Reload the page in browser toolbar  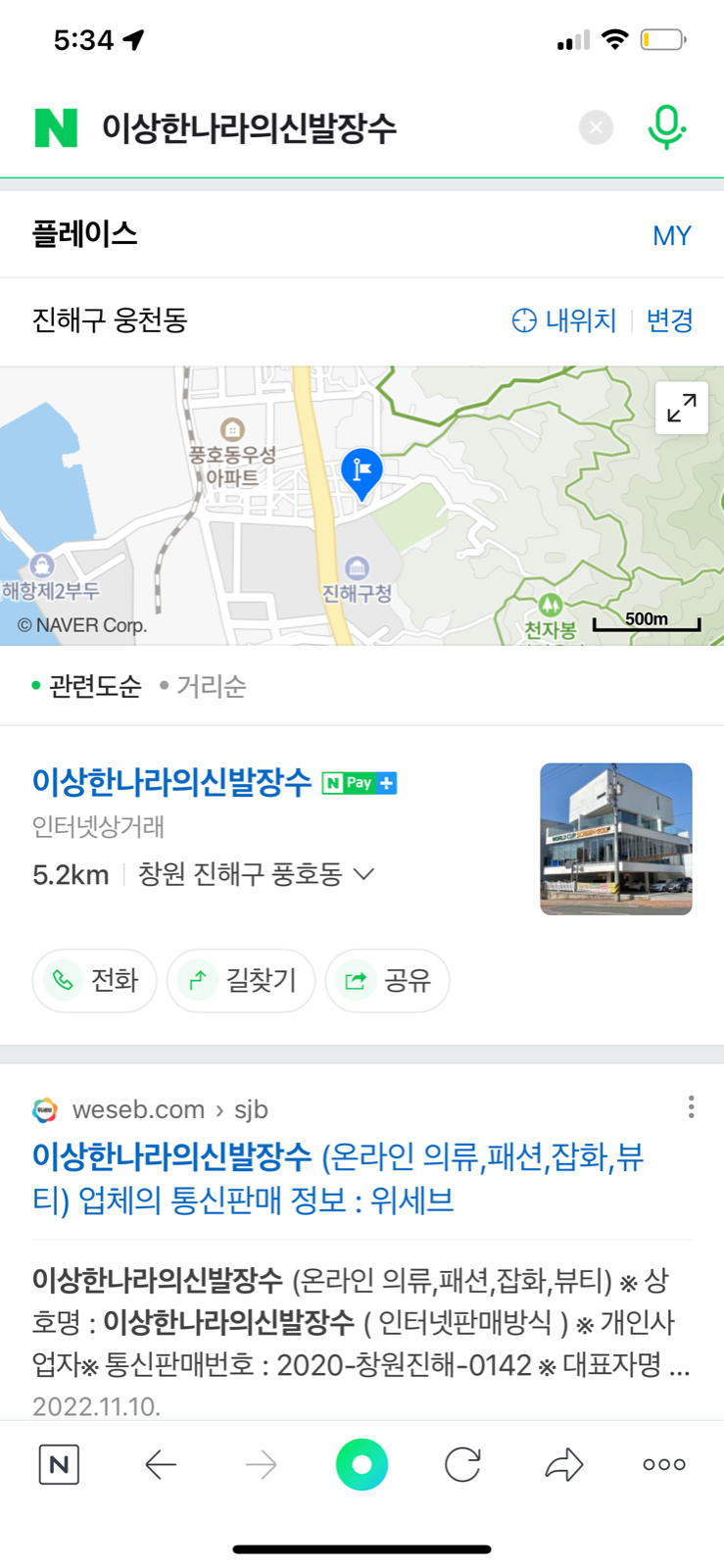pos(462,1465)
